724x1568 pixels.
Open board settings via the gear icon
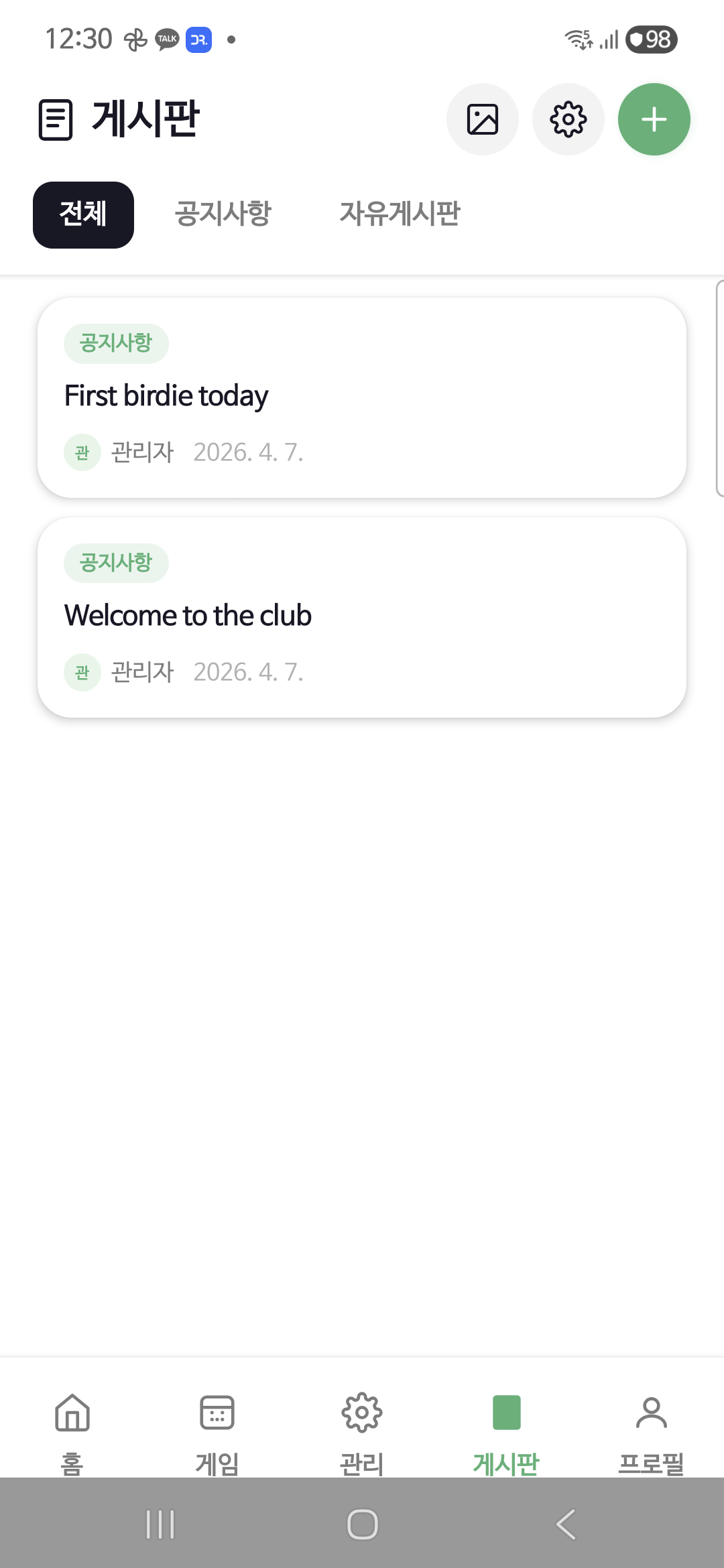[x=568, y=119]
